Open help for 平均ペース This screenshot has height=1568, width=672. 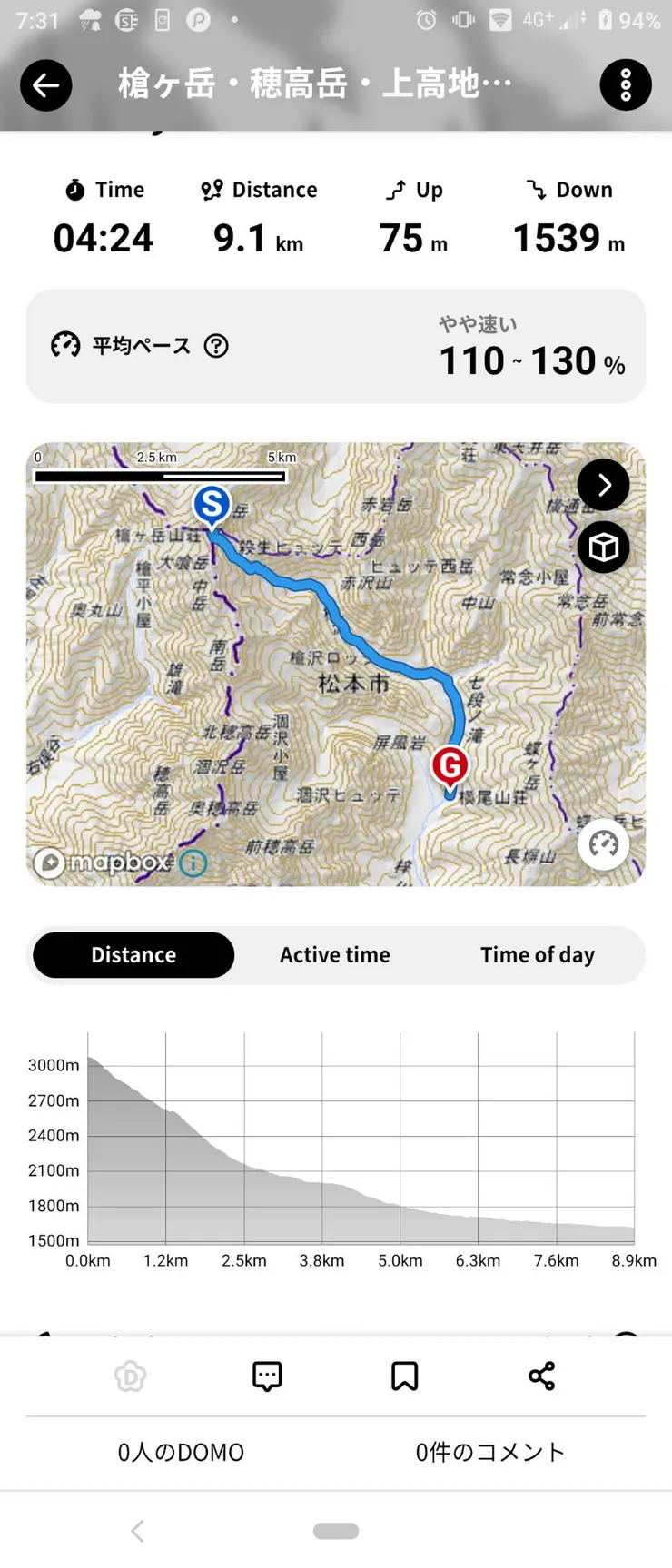point(216,346)
